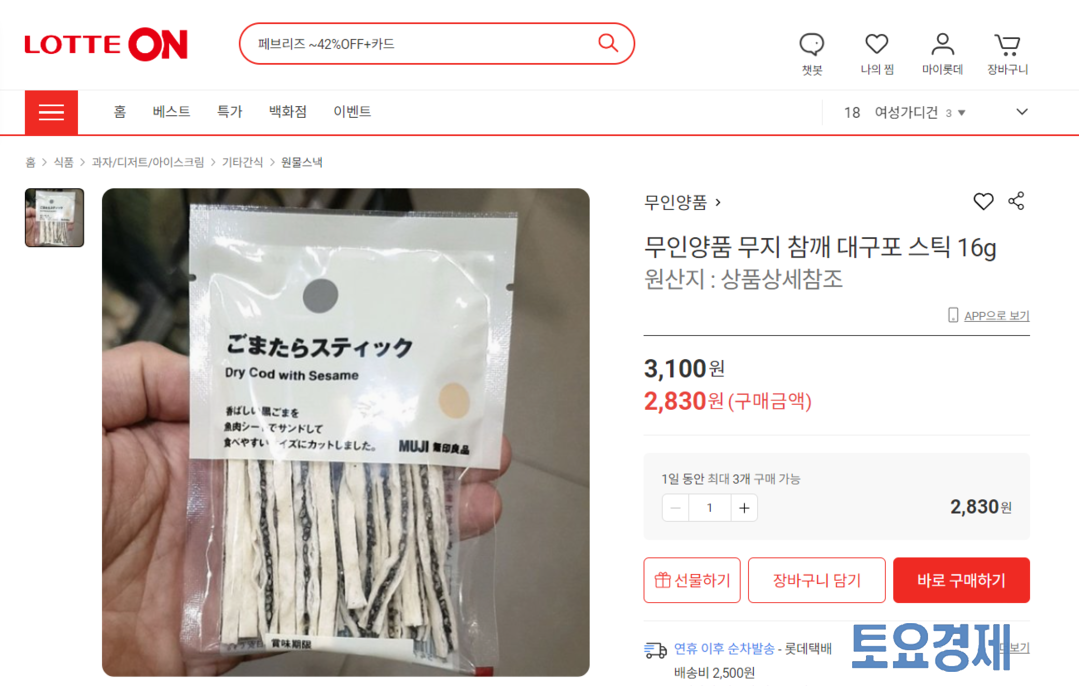Image resolution: width=1079 pixels, height=686 pixels.
Task: Switch to the 베스트 tab
Action: pos(171,111)
